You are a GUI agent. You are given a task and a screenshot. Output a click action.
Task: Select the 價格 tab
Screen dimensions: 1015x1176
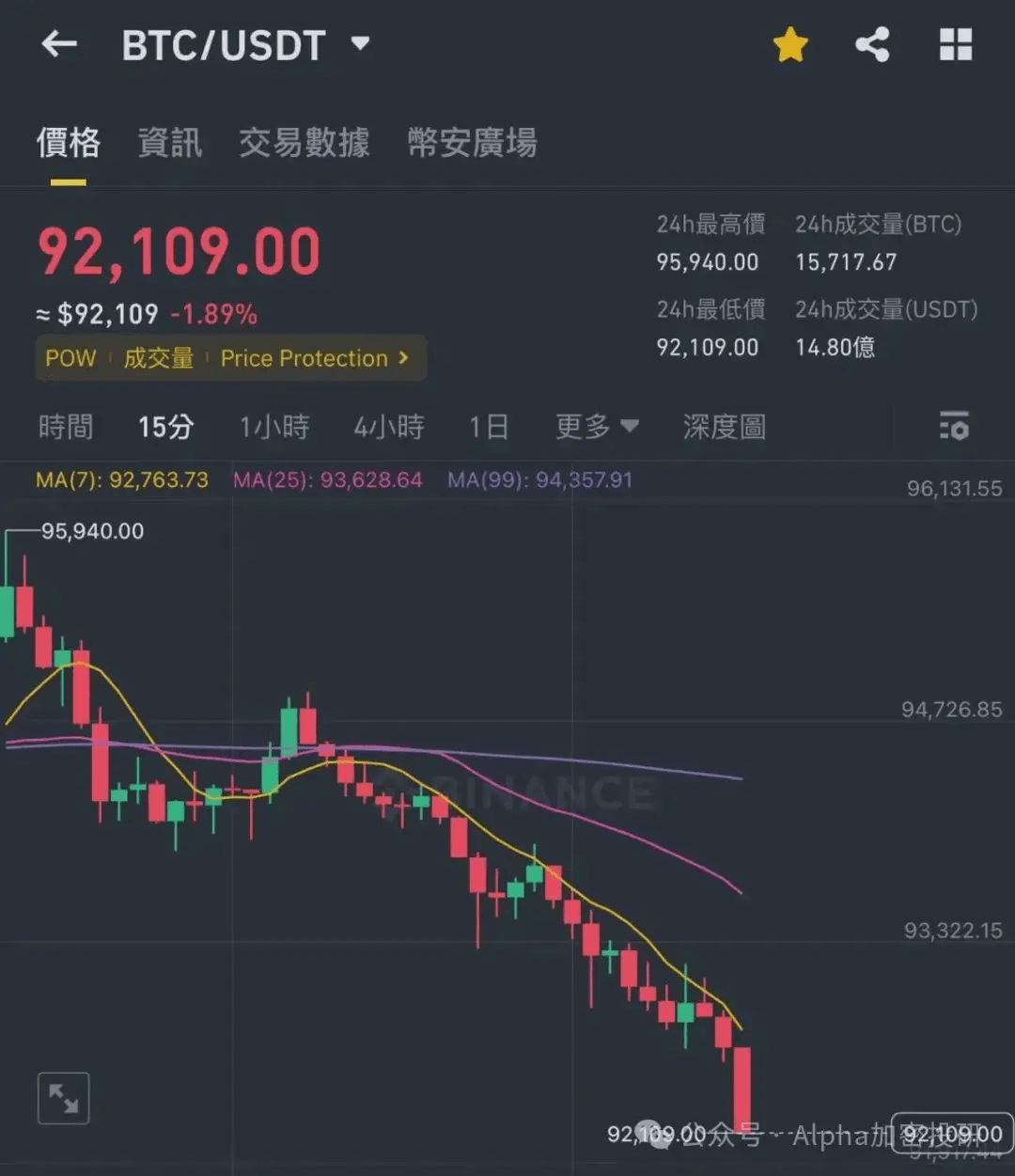(x=68, y=143)
